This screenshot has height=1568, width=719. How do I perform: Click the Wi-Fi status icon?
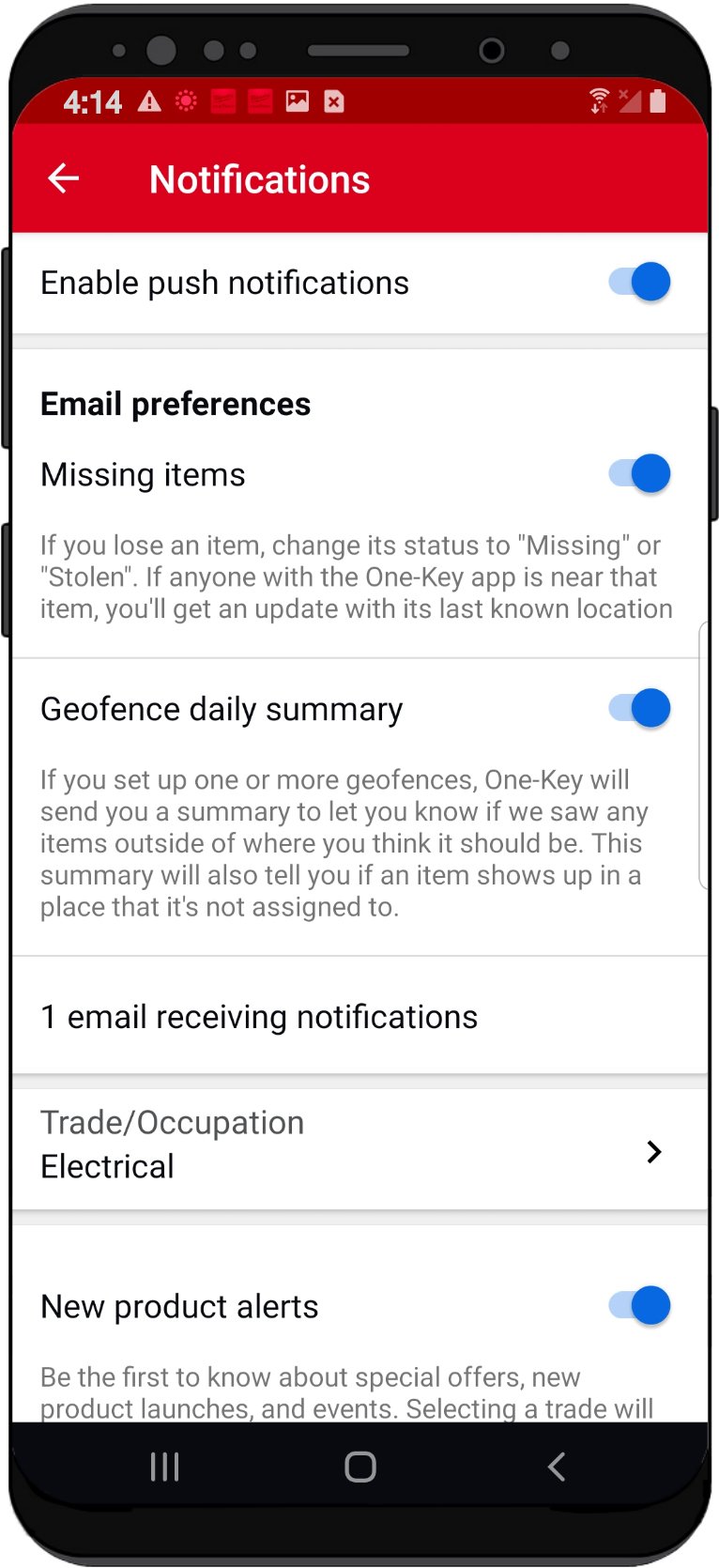tap(599, 100)
